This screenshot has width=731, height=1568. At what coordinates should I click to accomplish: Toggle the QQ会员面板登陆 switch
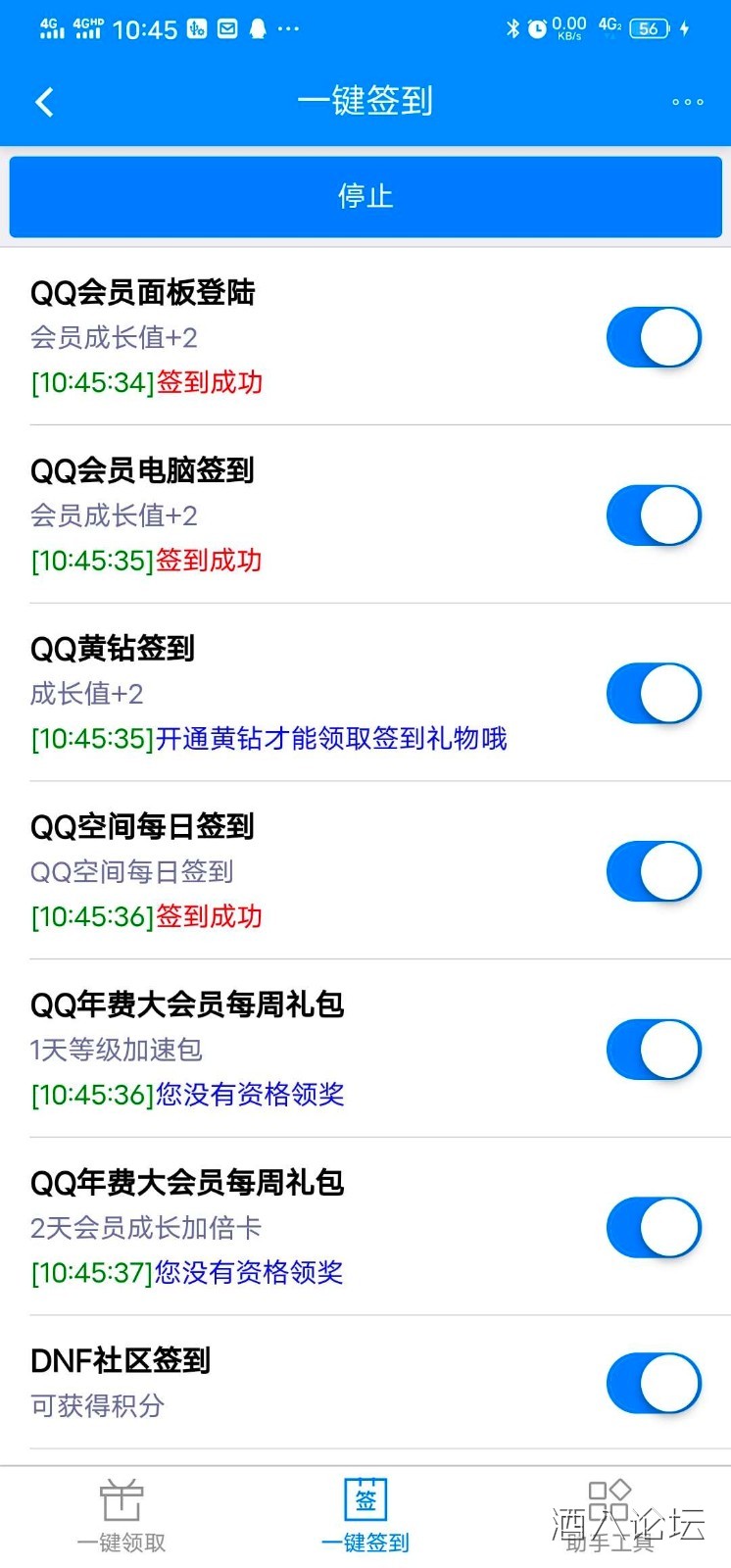point(654,337)
